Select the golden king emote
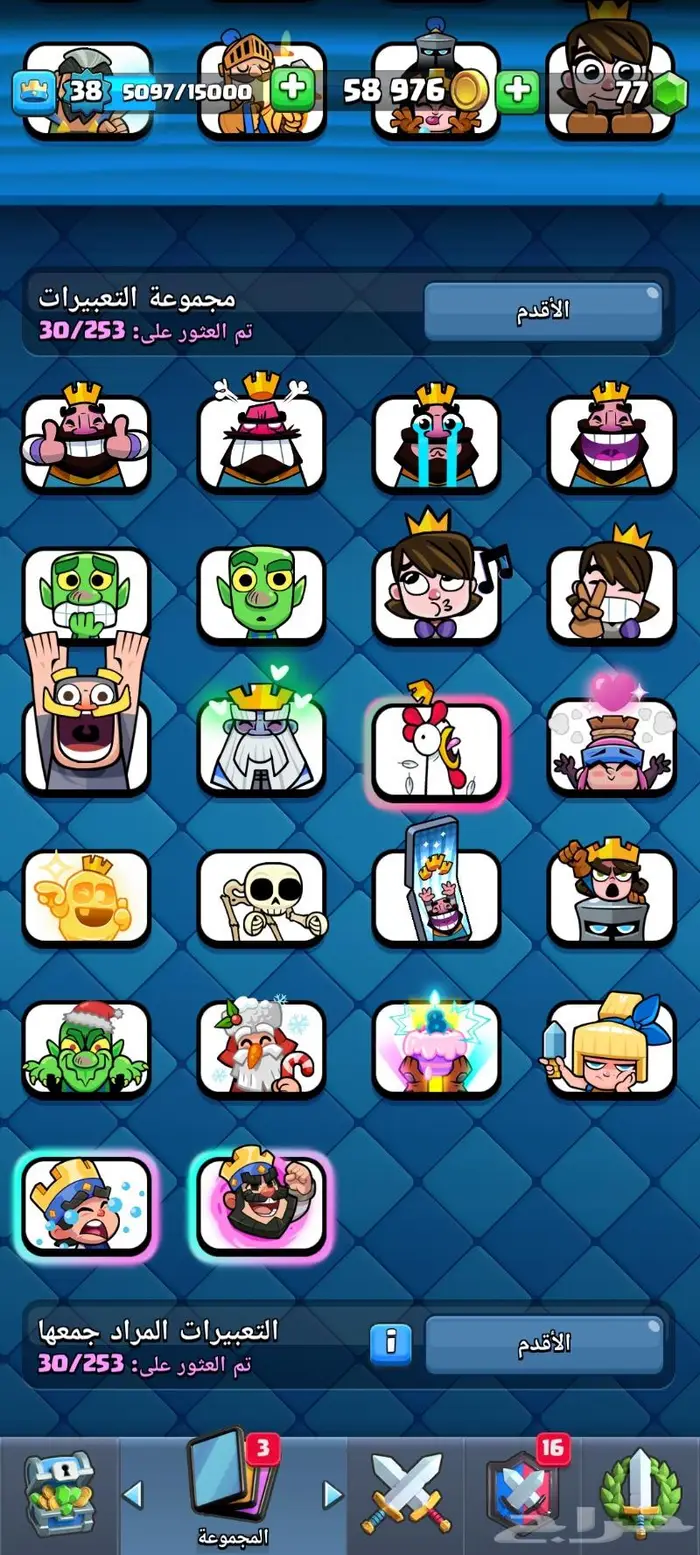Screen dimensions: 700x1555 click(86, 895)
